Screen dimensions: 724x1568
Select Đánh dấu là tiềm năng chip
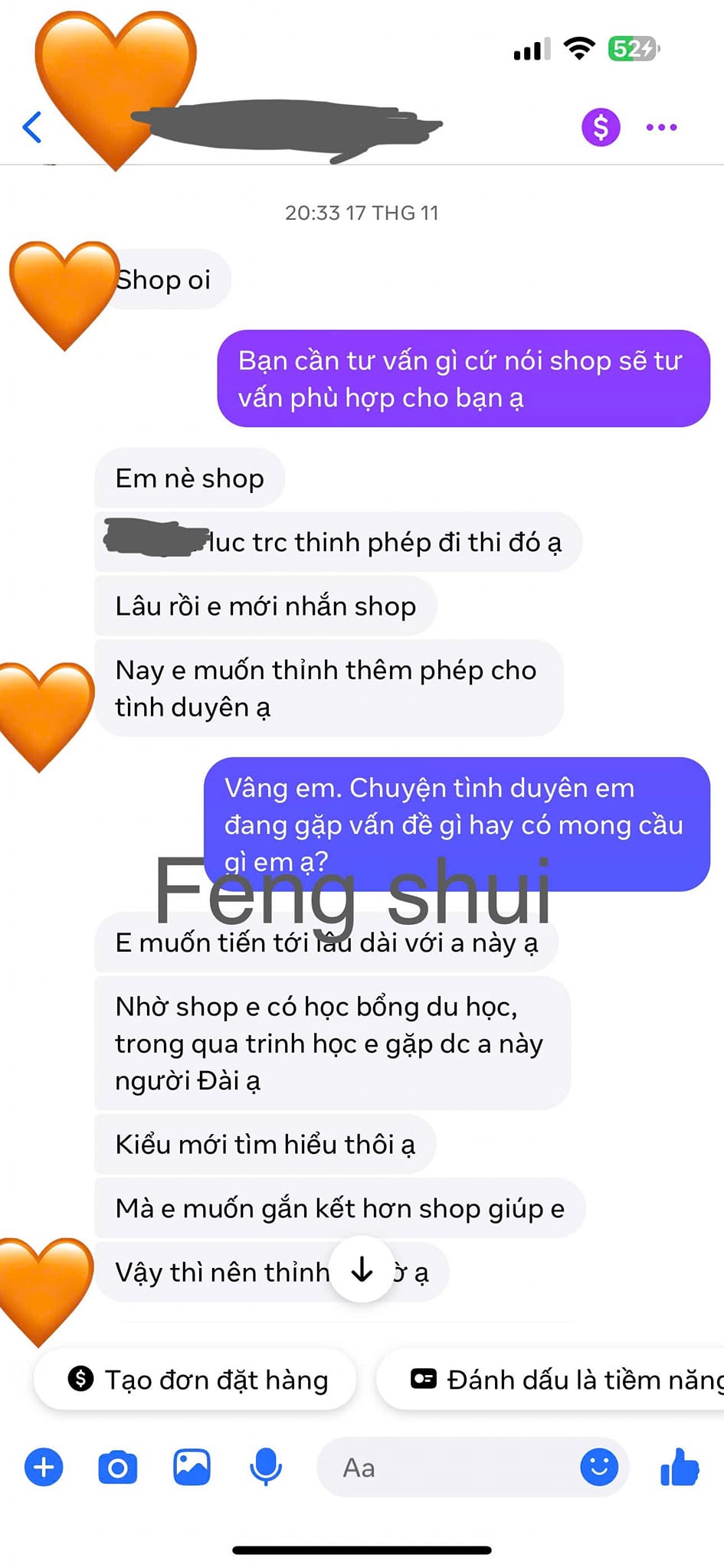pos(550,1379)
